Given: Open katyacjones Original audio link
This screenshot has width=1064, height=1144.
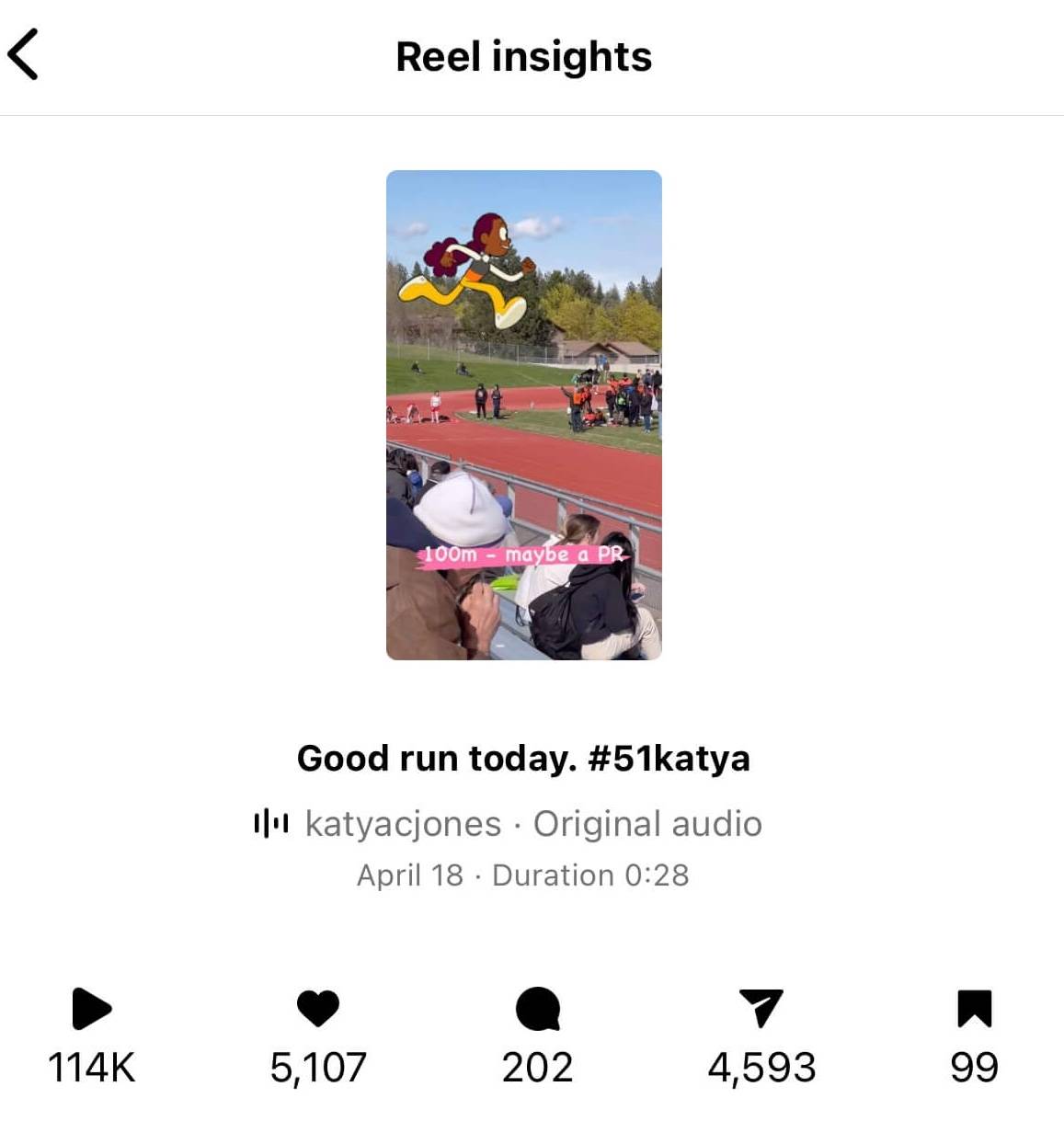Looking at the screenshot, I should pos(532,823).
